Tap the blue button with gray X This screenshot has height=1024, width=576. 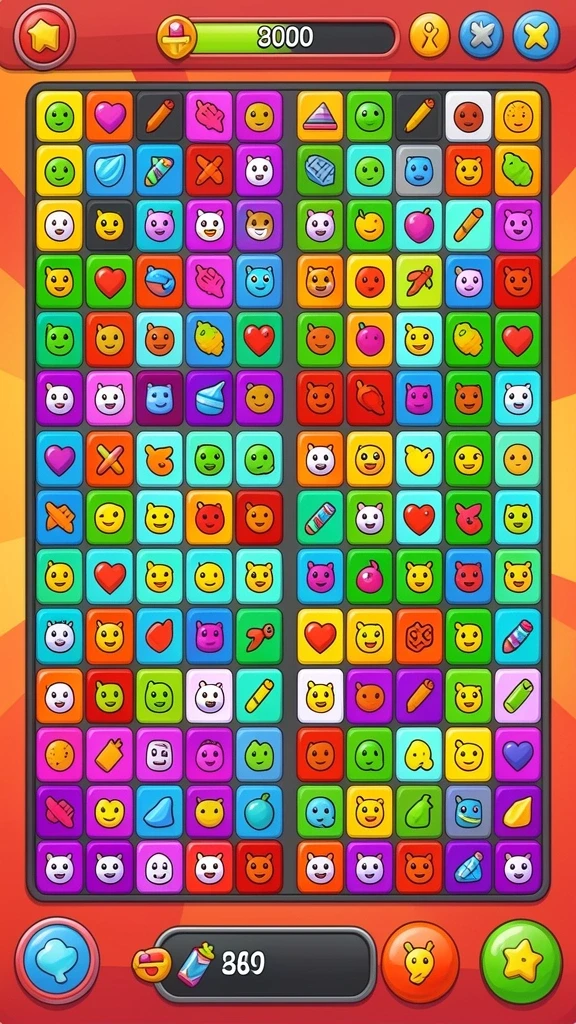click(481, 35)
